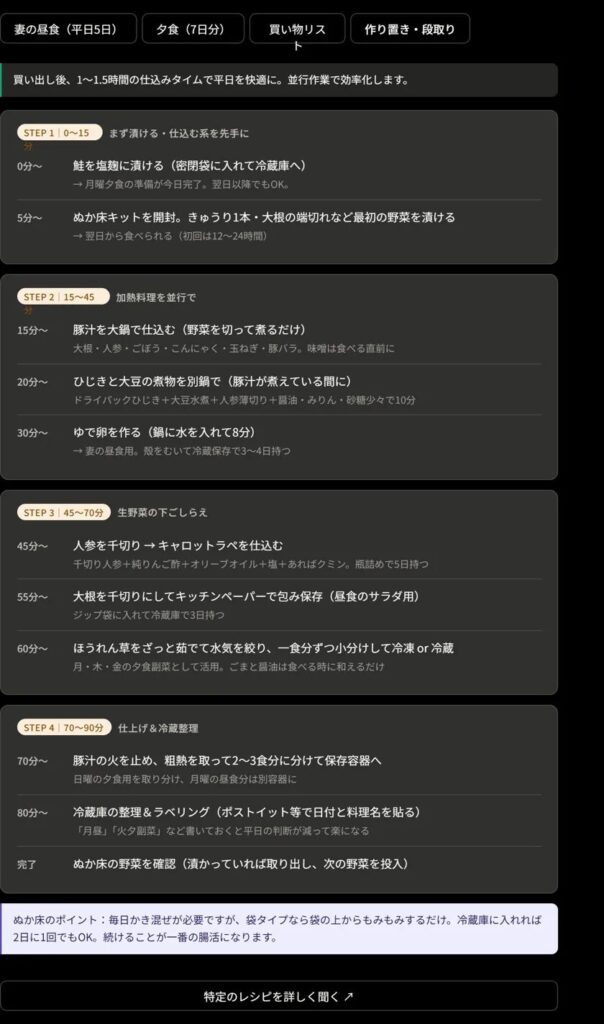Switch to the 作り置き・段取り tab
This screenshot has width=604, height=1024.
pos(410,29)
